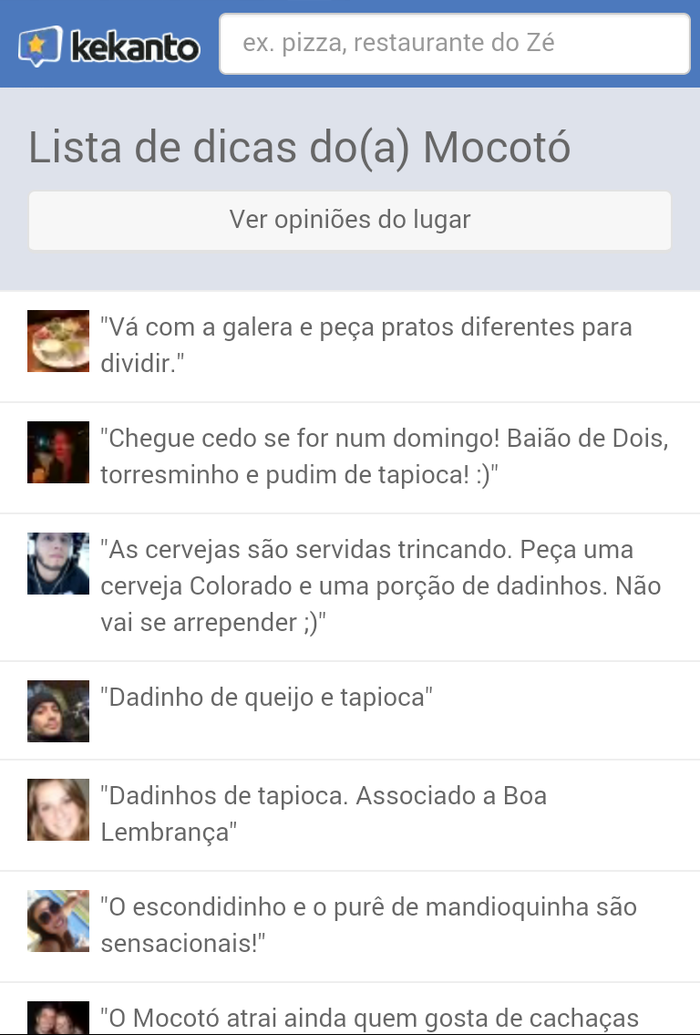This screenshot has width=700, height=1035.
Task: Open the tip "Vá com a galera"
Action: [x=366, y=345]
